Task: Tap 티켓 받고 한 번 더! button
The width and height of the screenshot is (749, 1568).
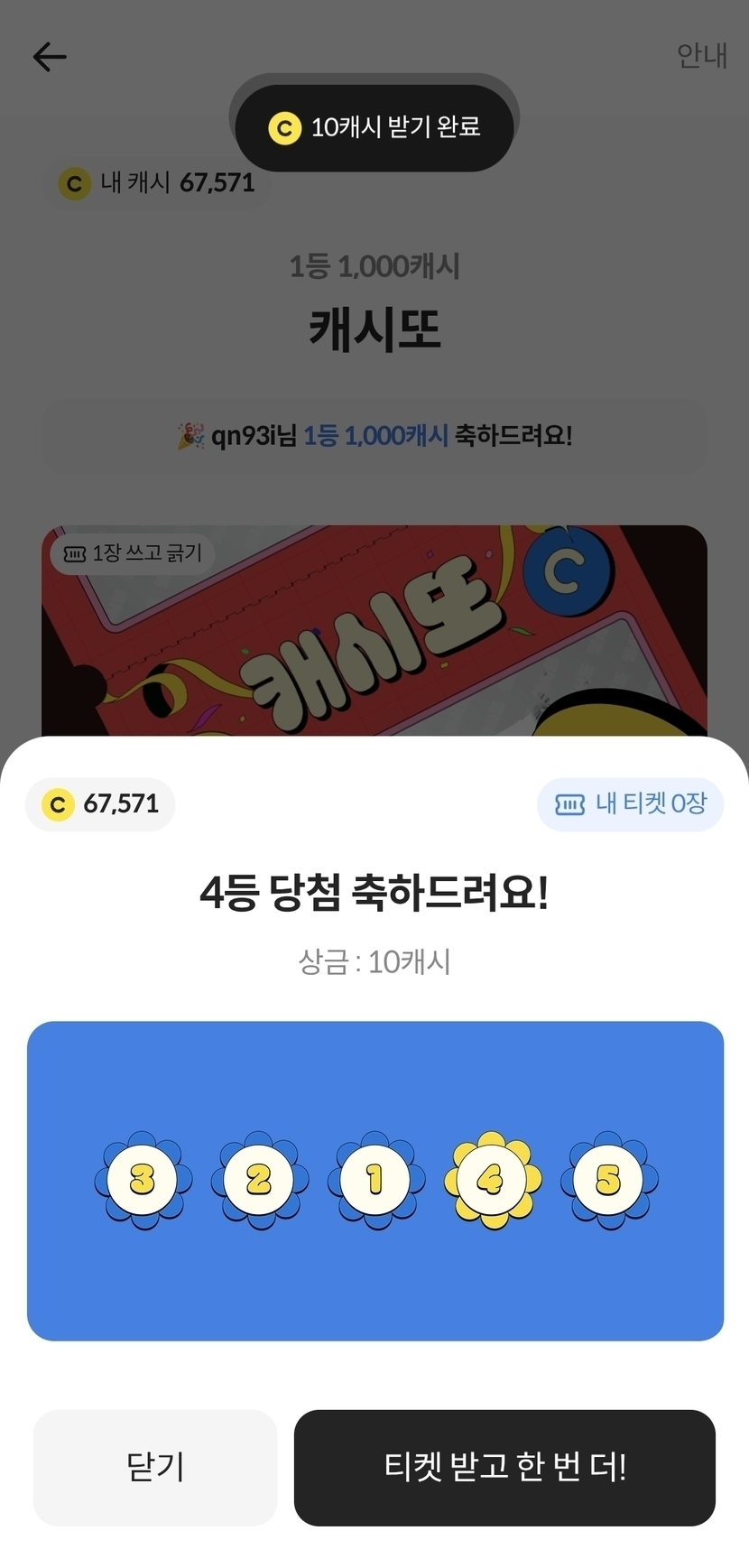Action: point(504,1467)
